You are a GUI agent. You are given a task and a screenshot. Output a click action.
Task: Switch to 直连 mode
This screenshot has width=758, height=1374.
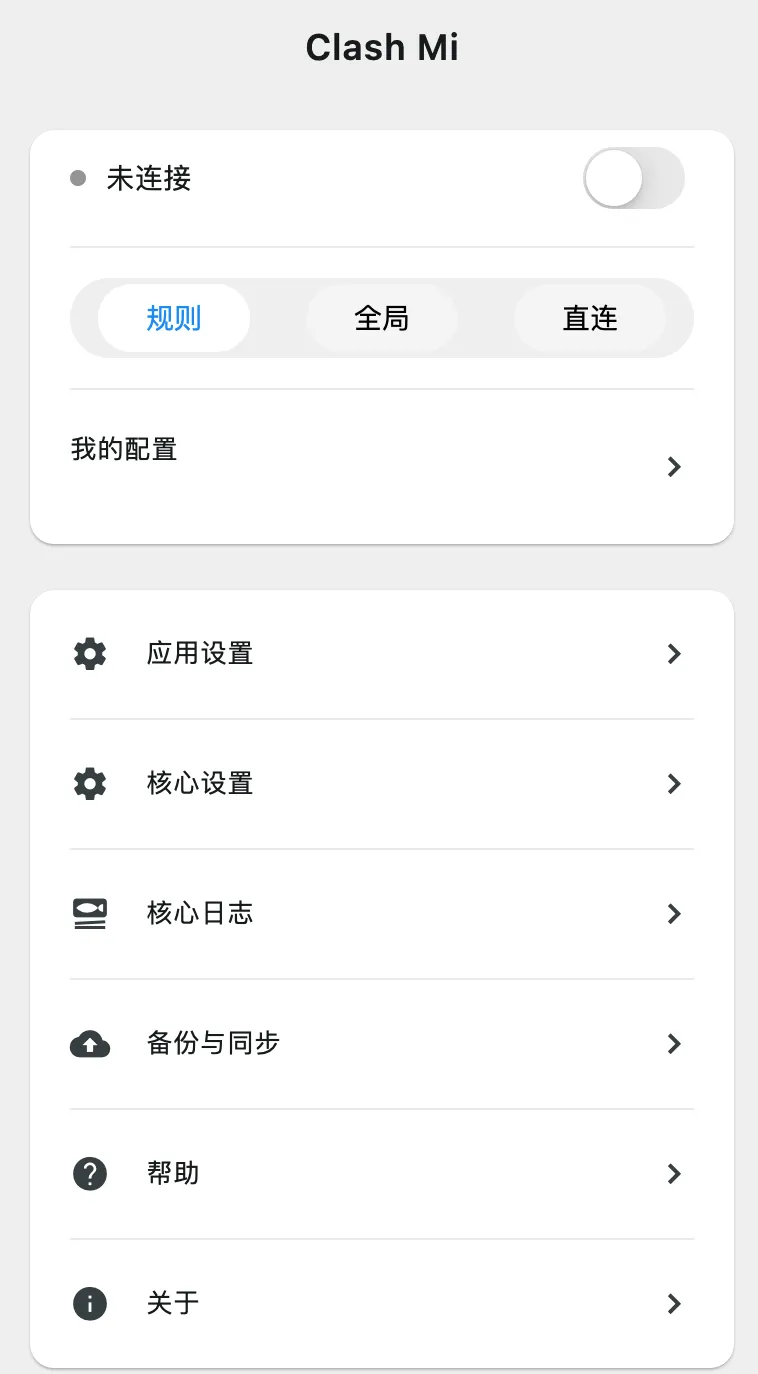pyautogui.click(x=590, y=319)
